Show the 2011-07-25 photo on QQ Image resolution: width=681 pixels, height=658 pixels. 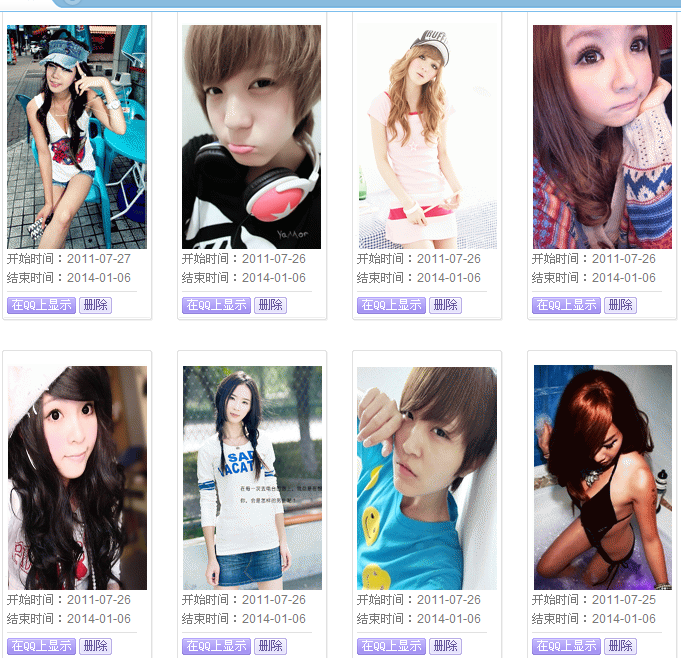566,646
